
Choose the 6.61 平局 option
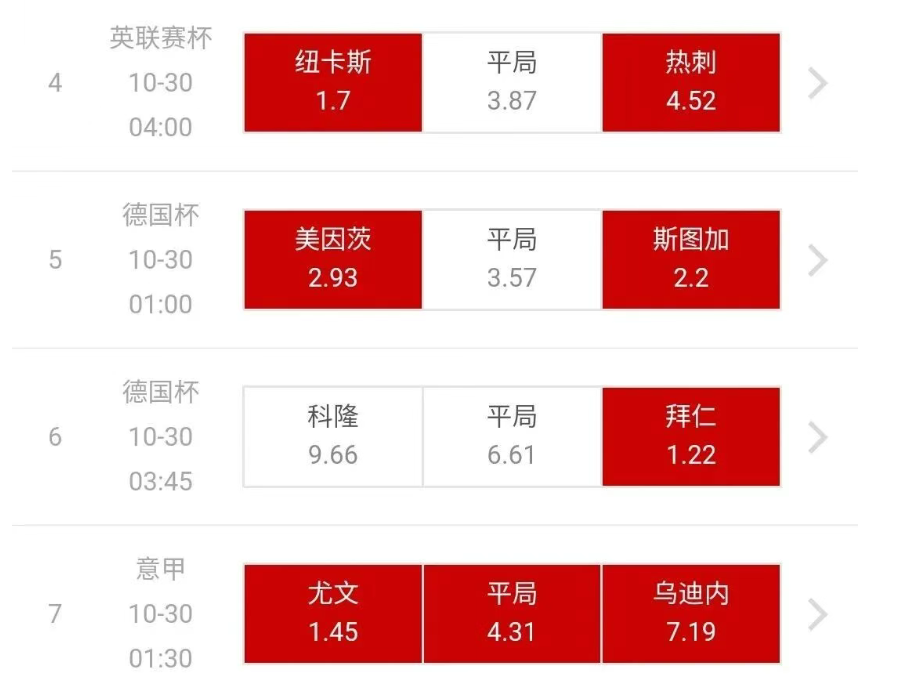pos(512,436)
